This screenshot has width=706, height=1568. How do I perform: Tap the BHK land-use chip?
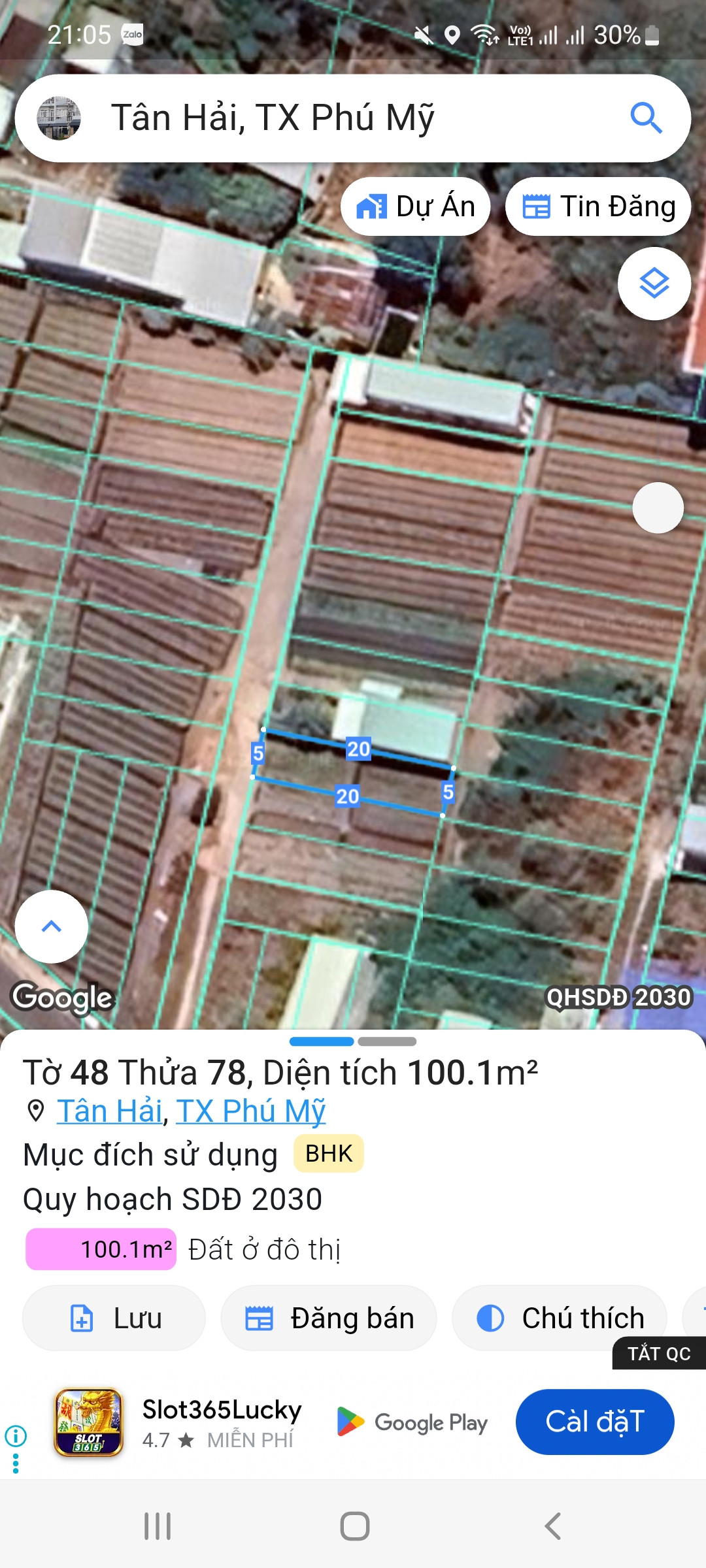[x=328, y=1154]
